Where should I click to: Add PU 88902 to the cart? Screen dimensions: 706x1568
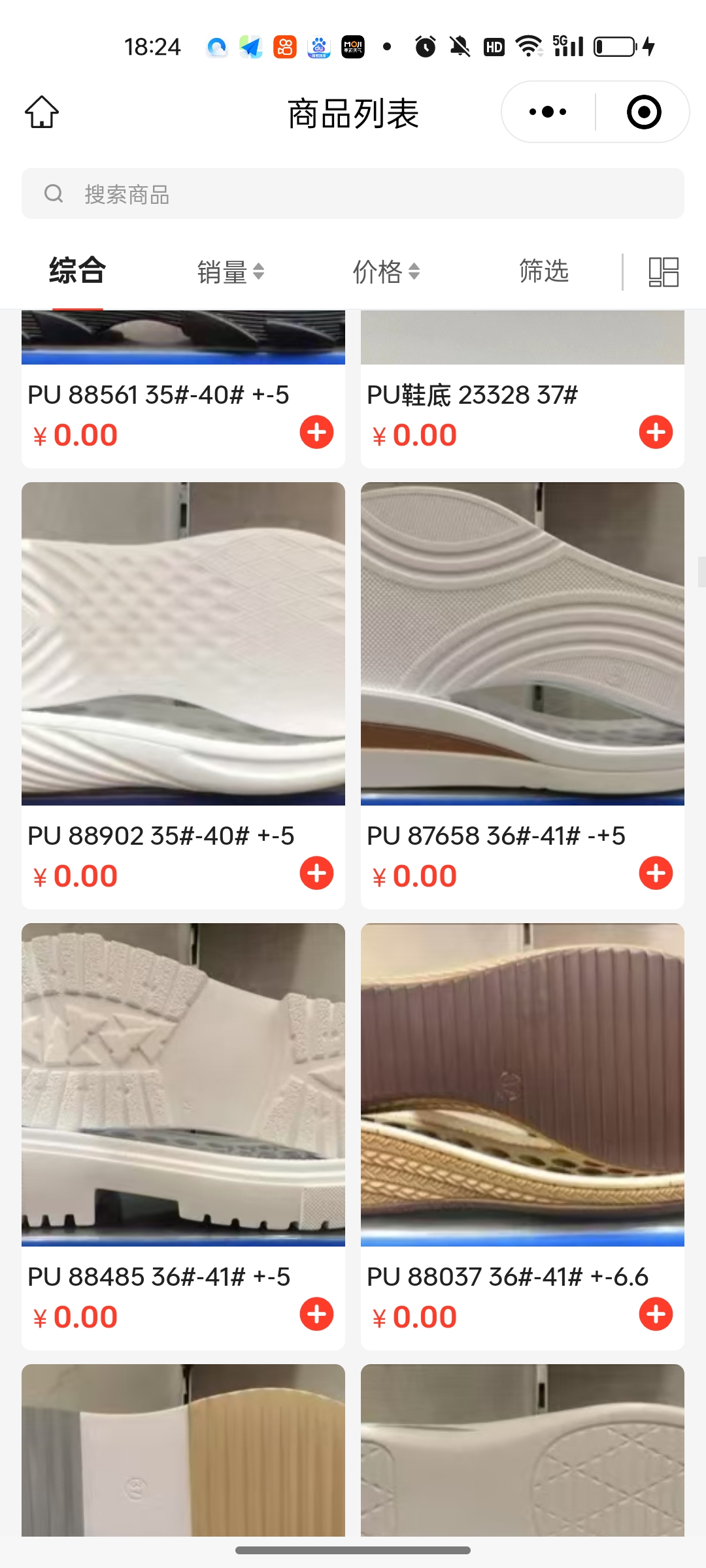[x=316, y=874]
